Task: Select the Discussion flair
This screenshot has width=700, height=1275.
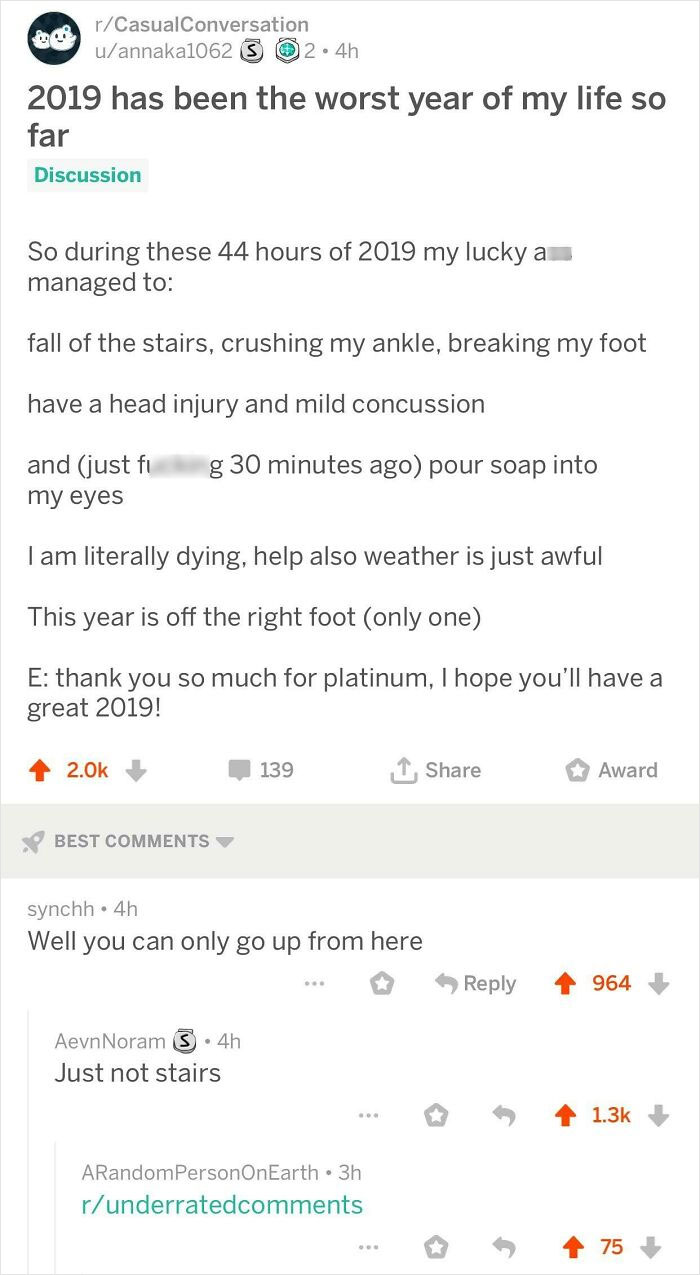Action: (x=88, y=175)
